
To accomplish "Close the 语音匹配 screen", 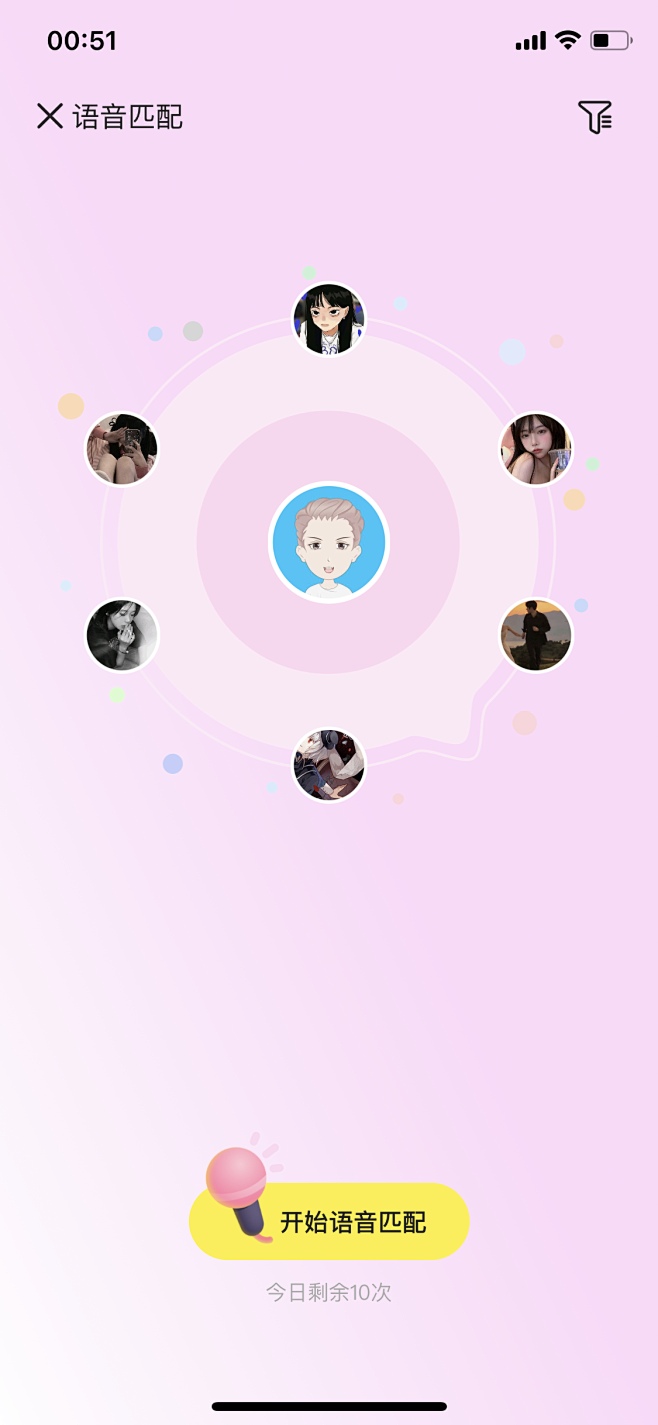I will click(49, 116).
